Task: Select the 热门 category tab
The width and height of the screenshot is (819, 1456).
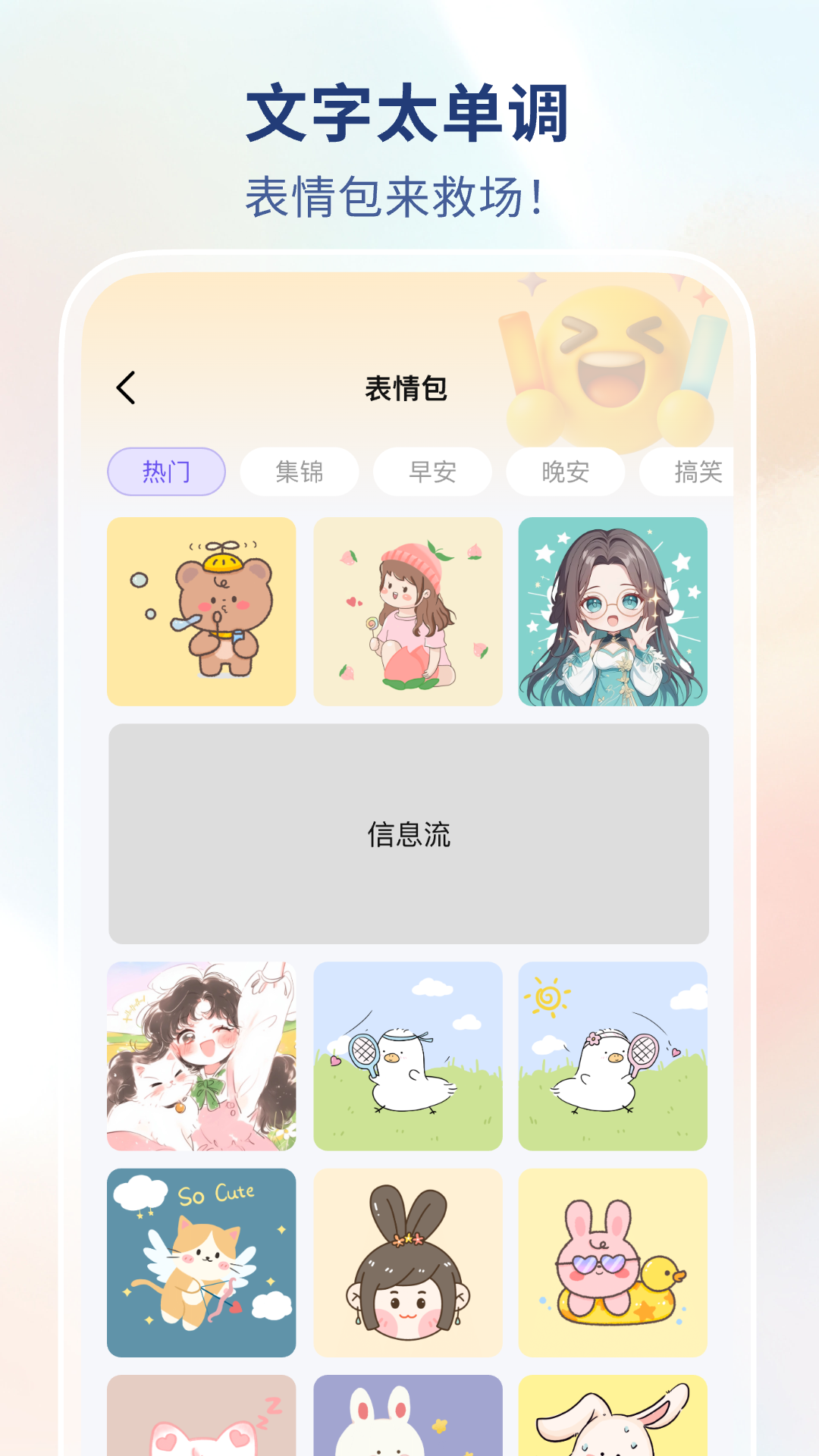Action: click(x=167, y=472)
